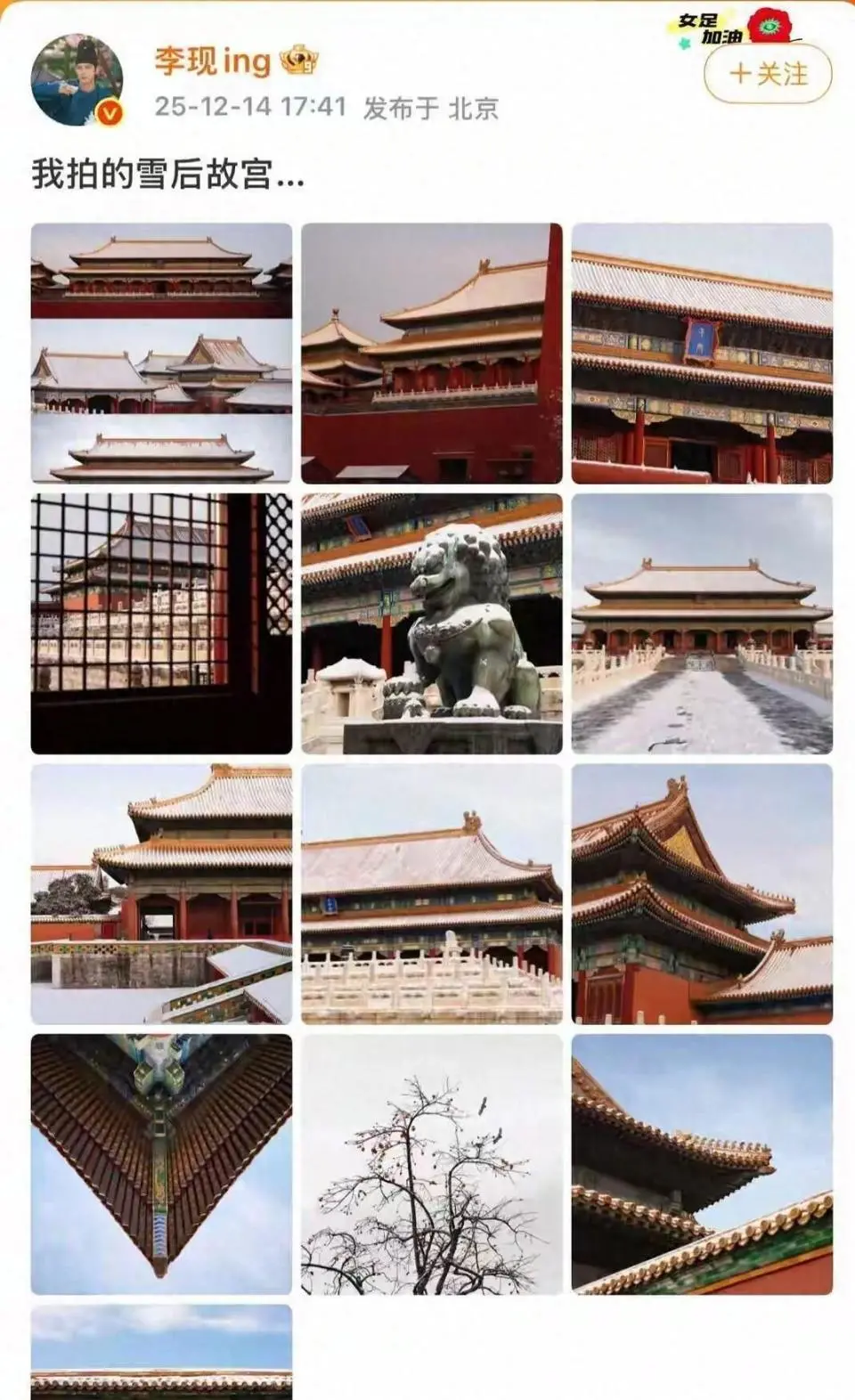
Task: View the bare tree with birds photo
Action: coord(431,1164)
